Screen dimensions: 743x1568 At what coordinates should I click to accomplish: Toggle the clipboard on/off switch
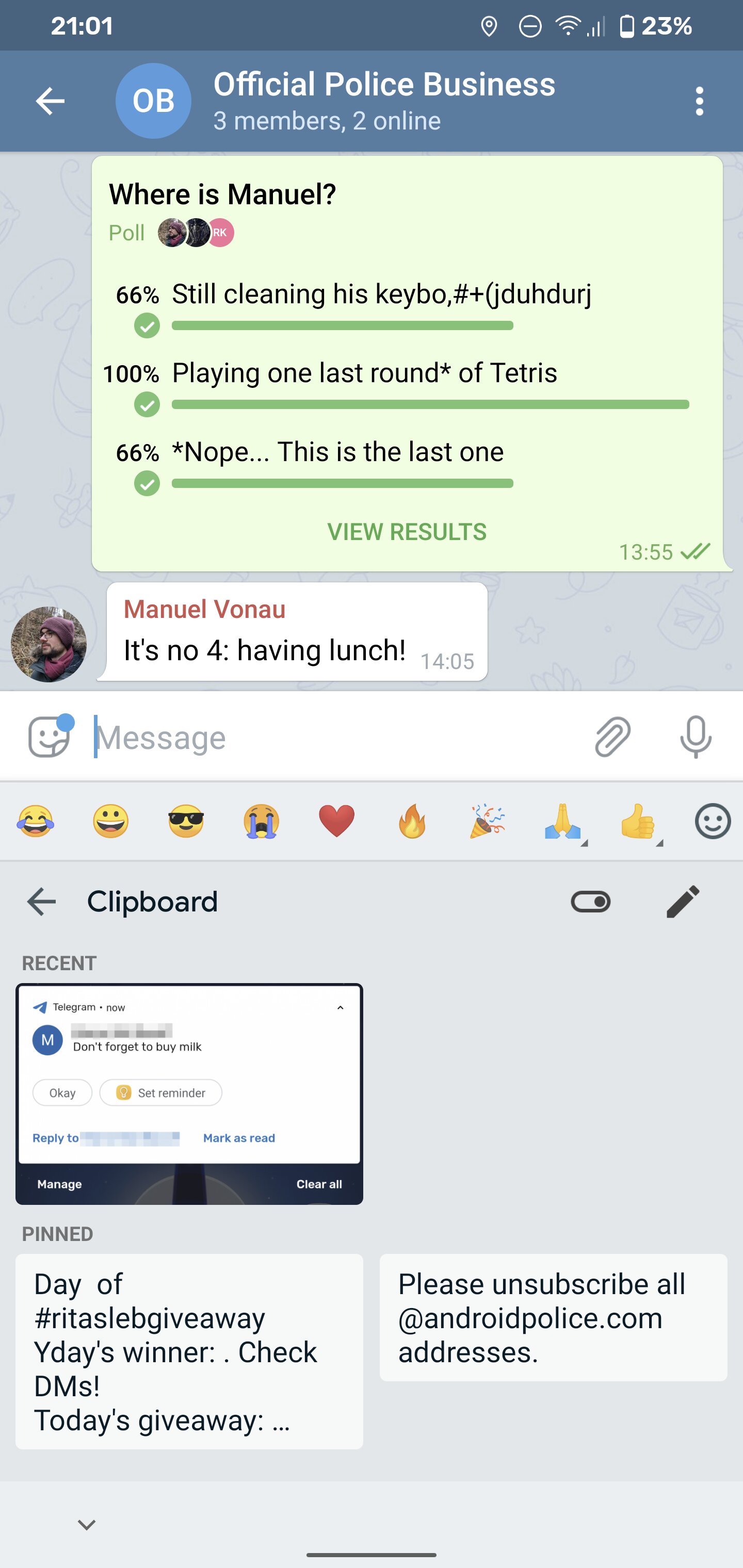click(x=591, y=902)
